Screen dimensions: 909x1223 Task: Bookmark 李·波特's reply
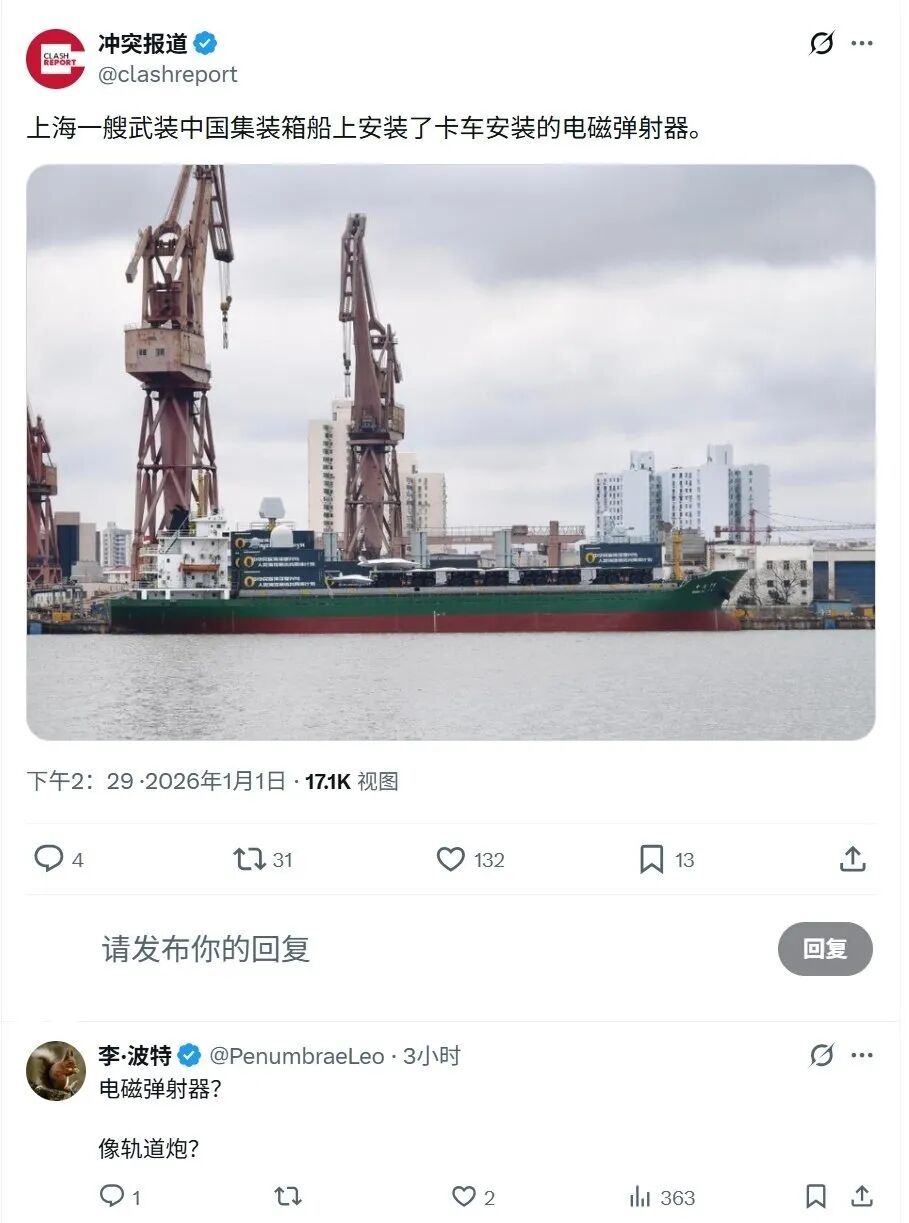(815, 1195)
